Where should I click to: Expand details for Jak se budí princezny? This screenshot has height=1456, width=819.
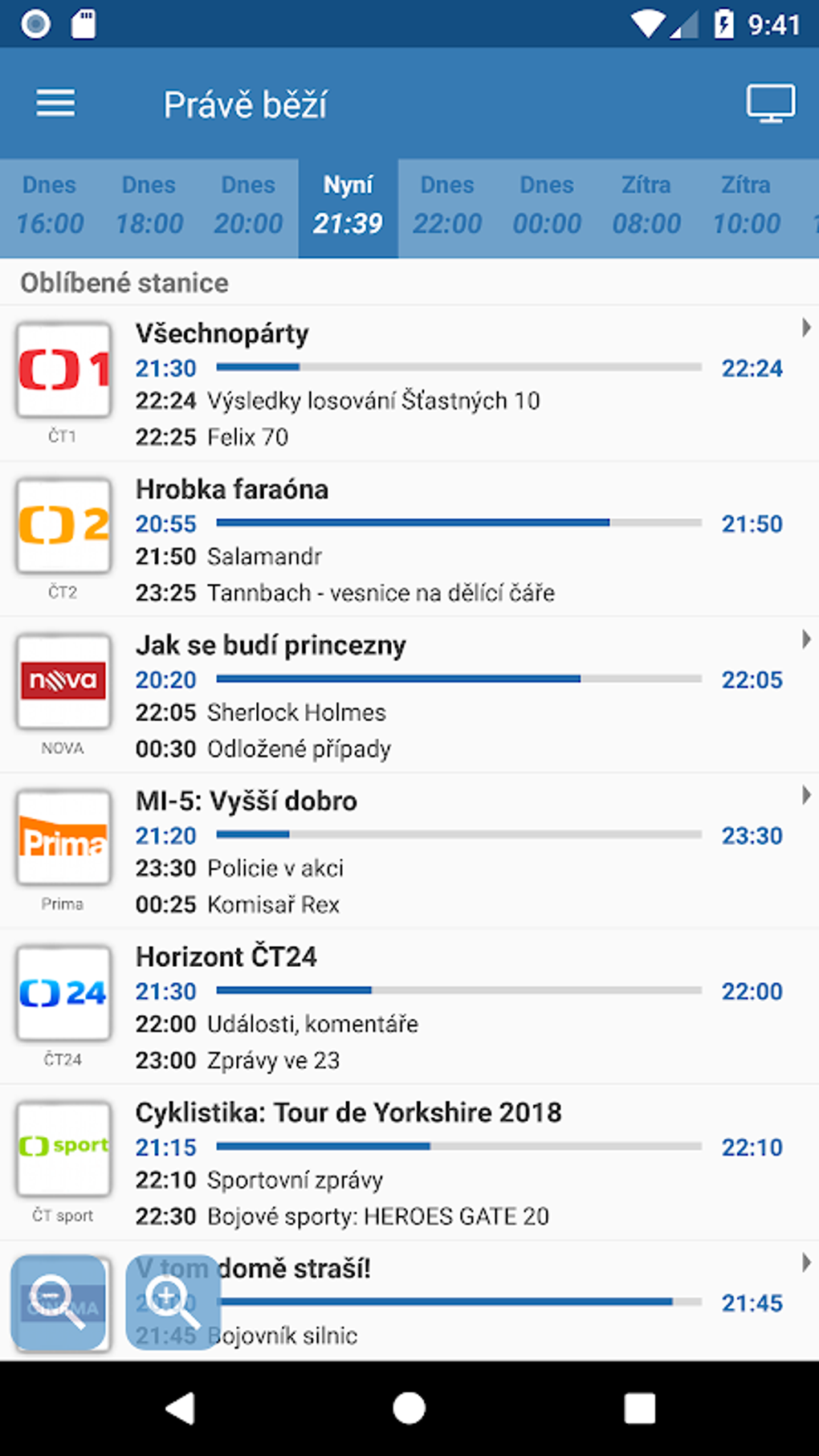(x=807, y=640)
